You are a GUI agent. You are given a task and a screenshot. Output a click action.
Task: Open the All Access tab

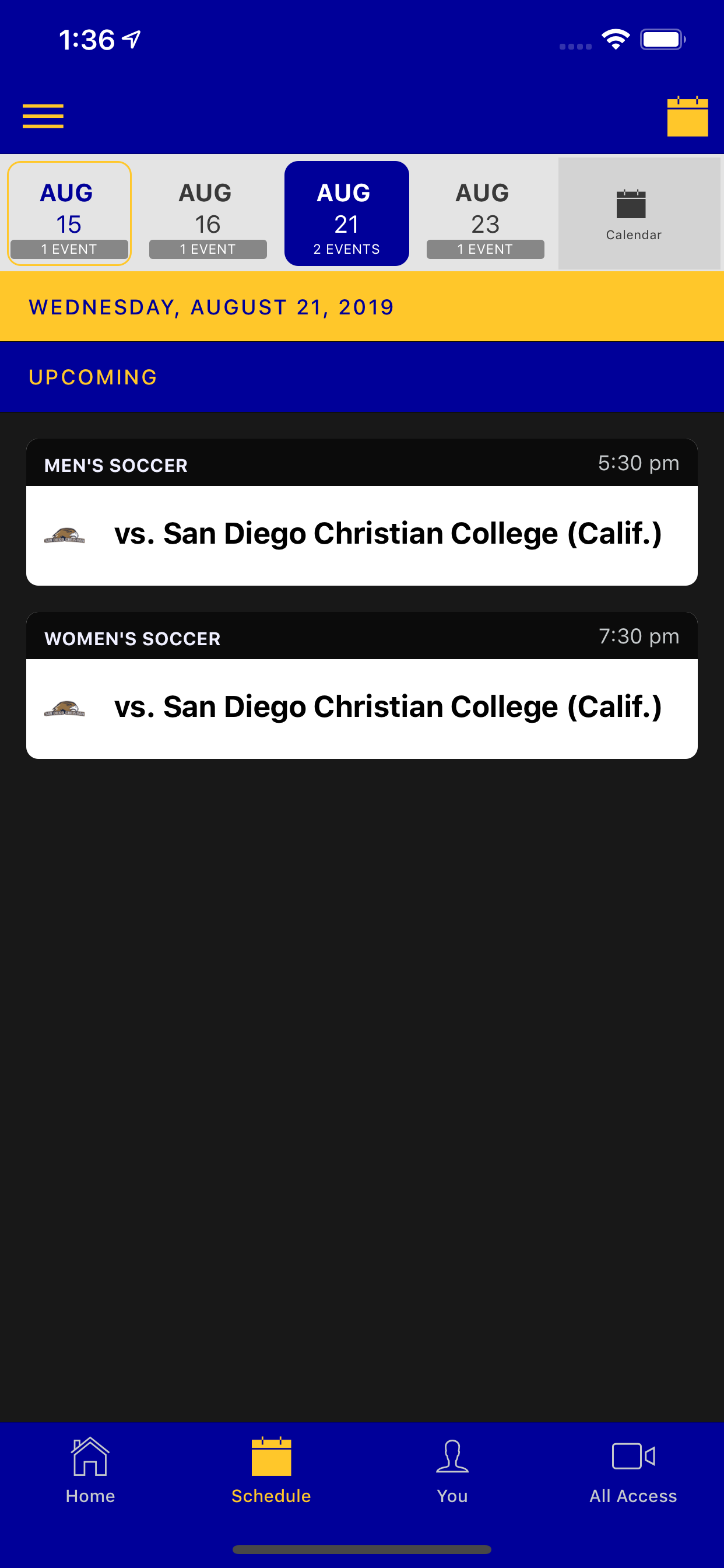[x=632, y=1470]
